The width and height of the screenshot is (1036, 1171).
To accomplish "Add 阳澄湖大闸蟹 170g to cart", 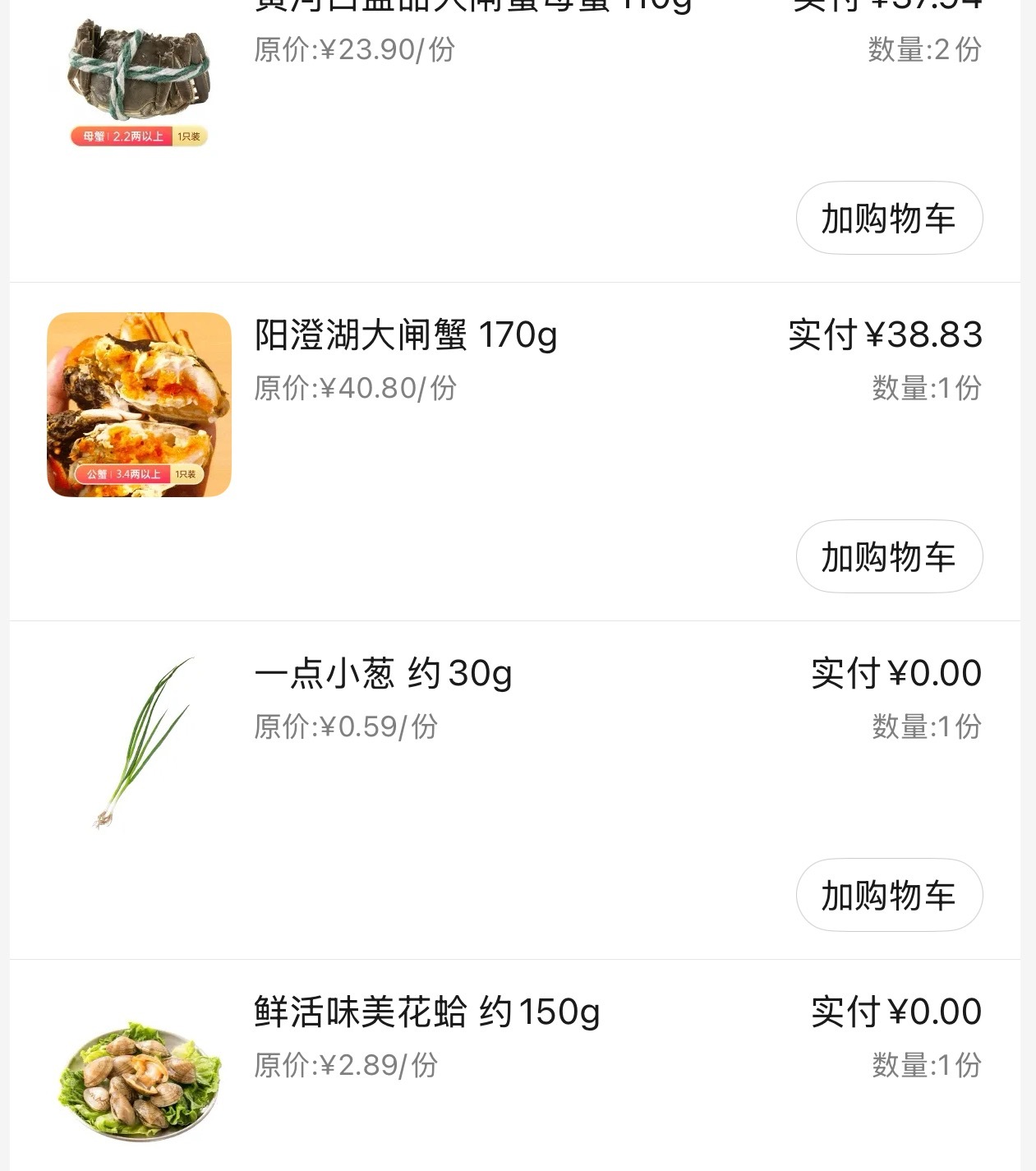I will click(x=889, y=556).
